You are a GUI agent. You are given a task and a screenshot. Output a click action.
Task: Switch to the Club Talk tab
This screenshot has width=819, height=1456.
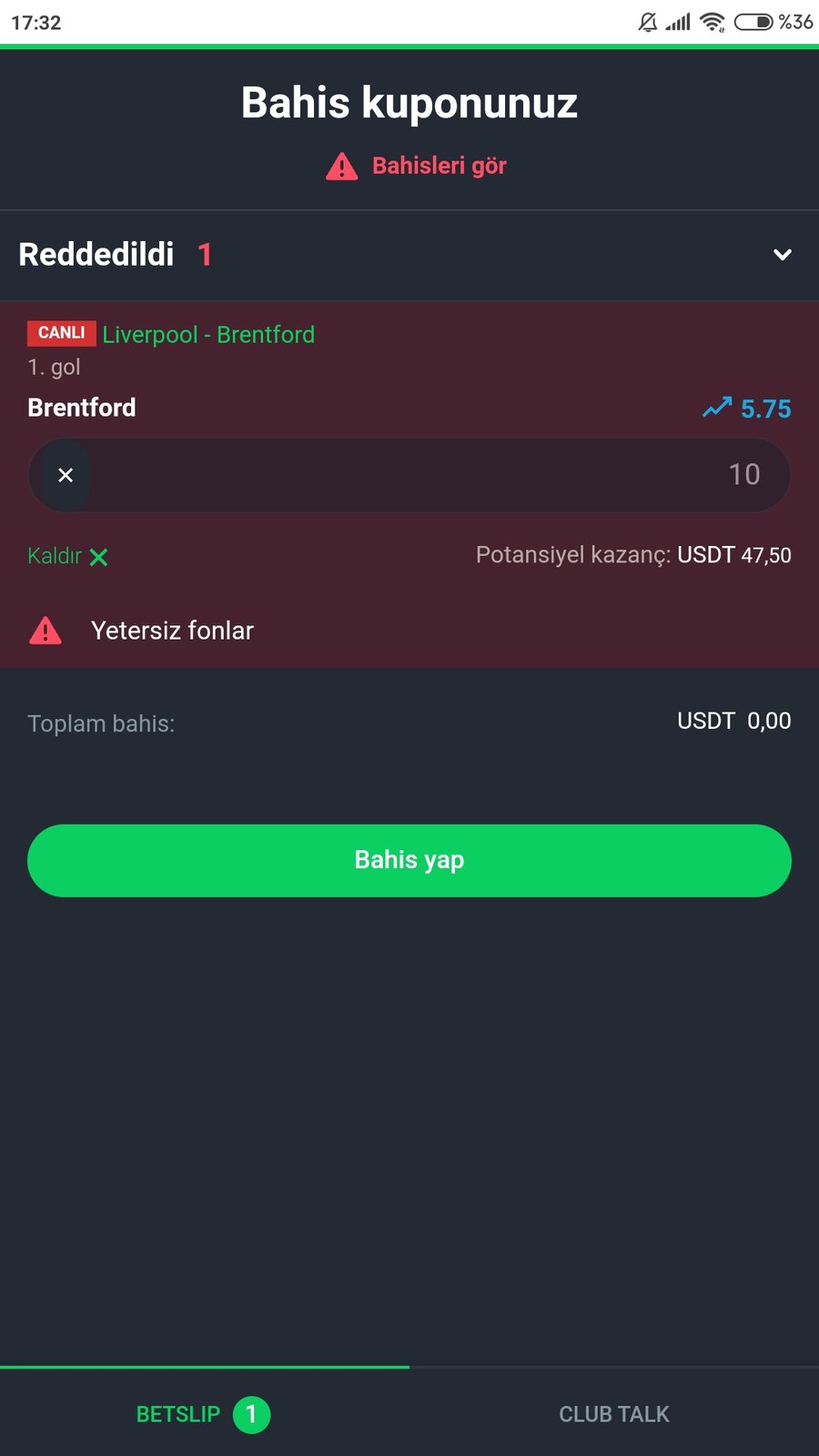tap(614, 1414)
